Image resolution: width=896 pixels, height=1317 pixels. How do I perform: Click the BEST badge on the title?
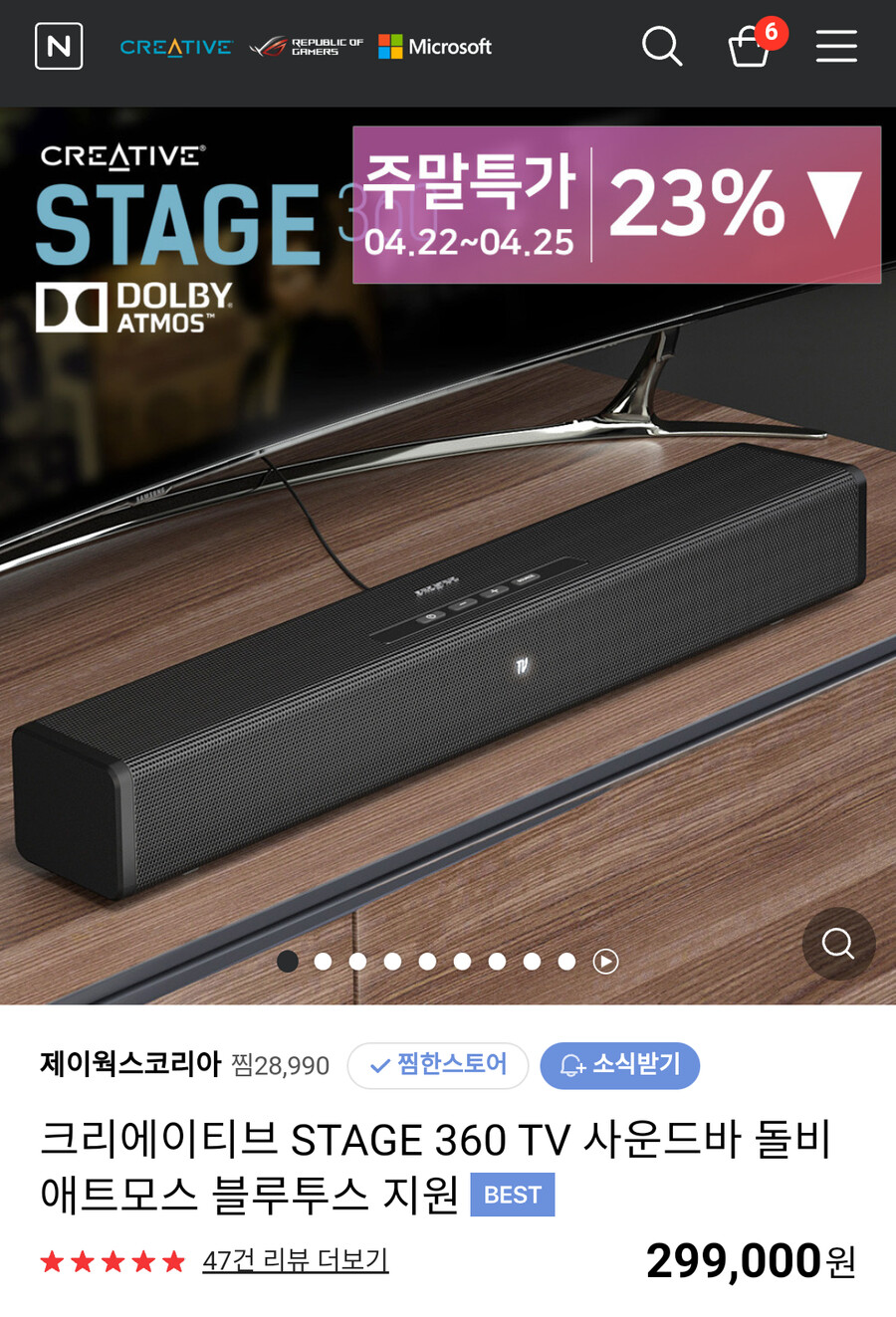tap(513, 1195)
